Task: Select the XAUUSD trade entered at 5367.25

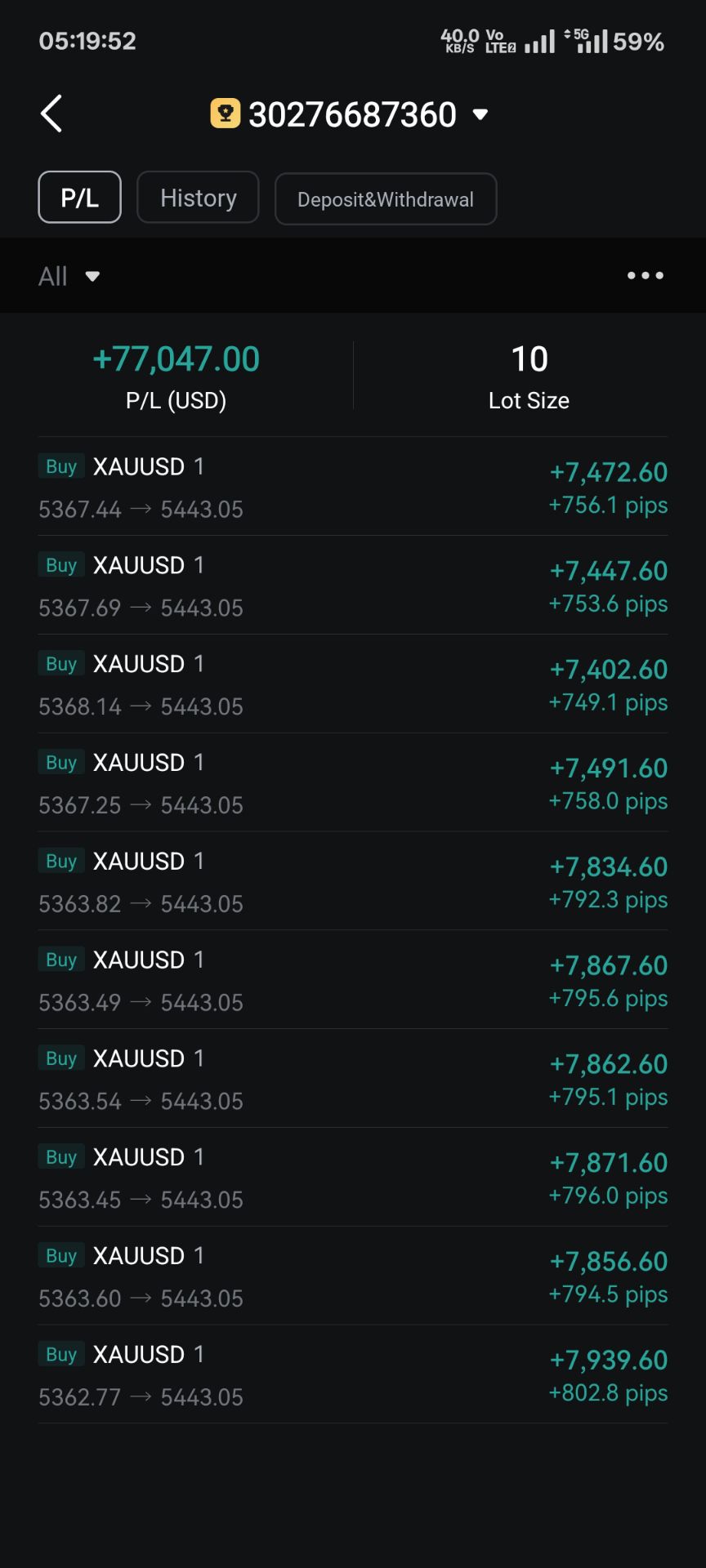Action: tap(352, 783)
